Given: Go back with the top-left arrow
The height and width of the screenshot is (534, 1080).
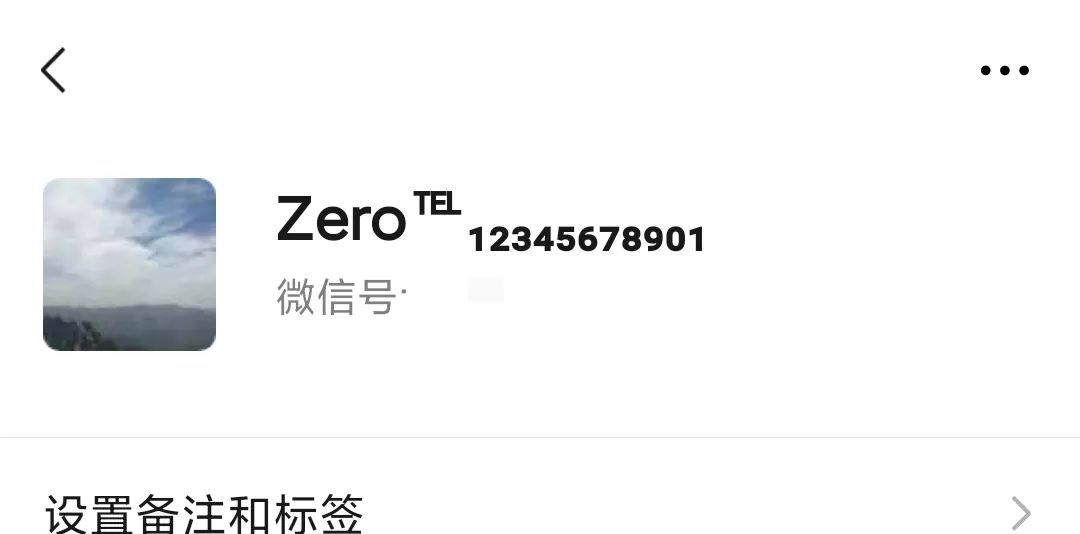Looking at the screenshot, I should tap(53, 70).
